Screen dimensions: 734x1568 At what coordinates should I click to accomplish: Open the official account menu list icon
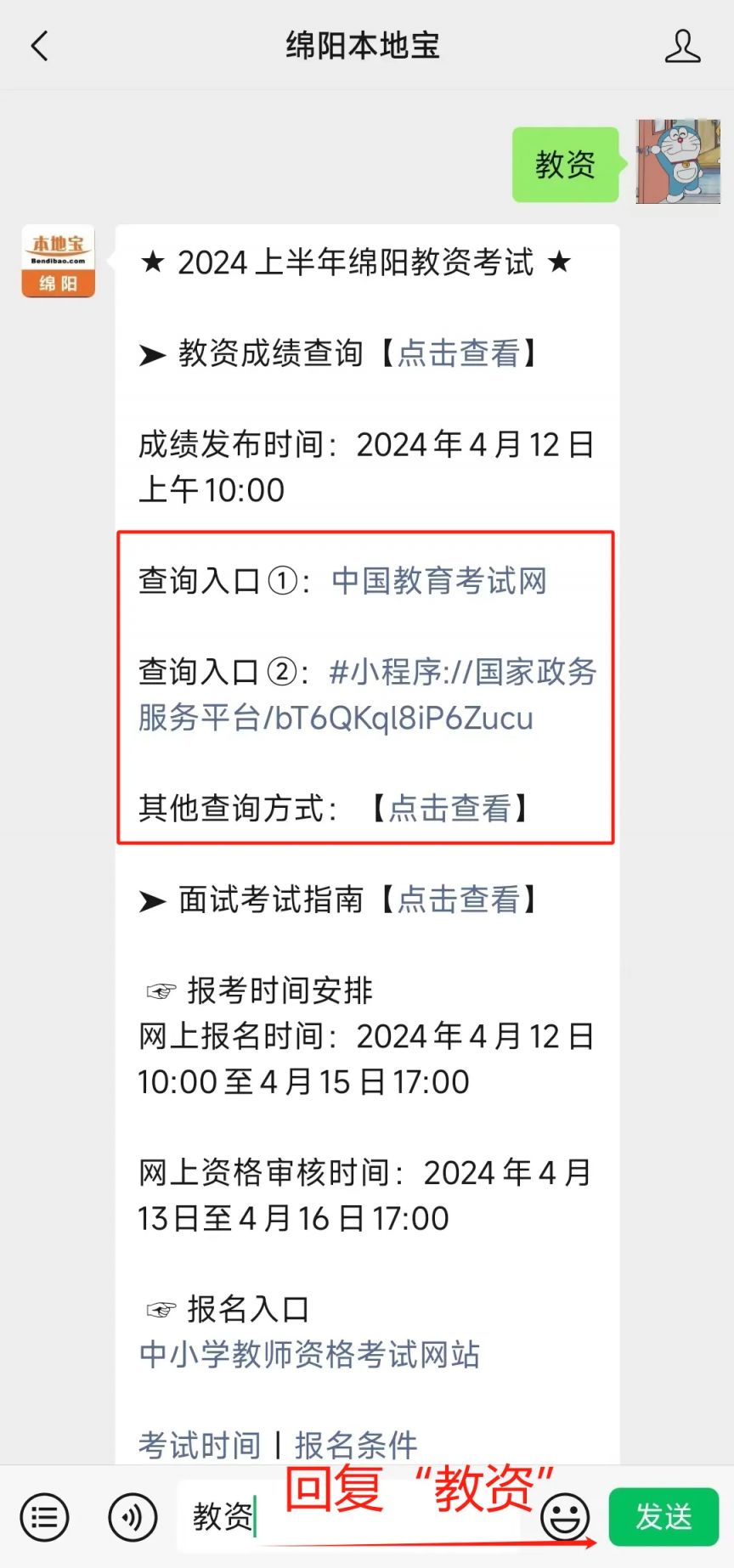(44, 1517)
